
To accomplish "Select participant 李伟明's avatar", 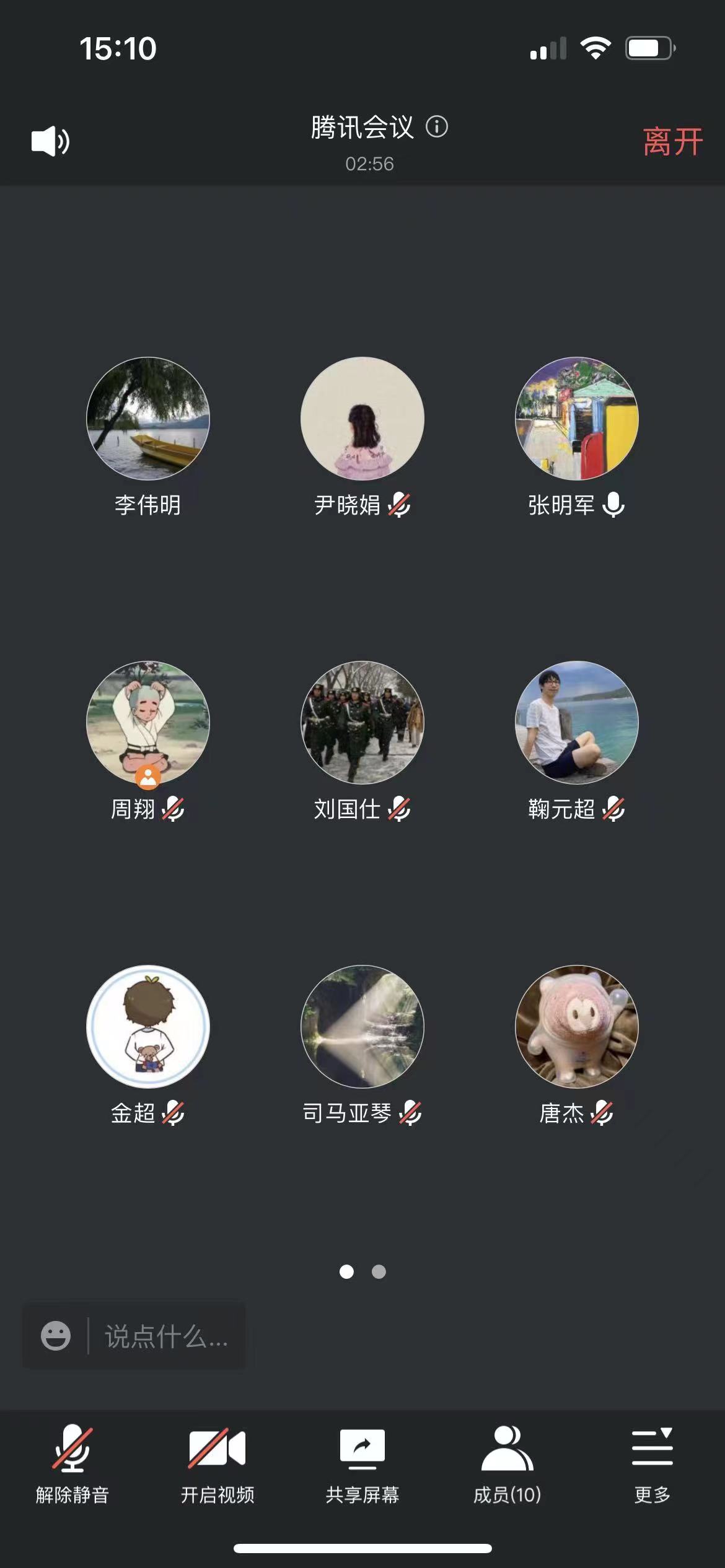I will pyautogui.click(x=148, y=419).
